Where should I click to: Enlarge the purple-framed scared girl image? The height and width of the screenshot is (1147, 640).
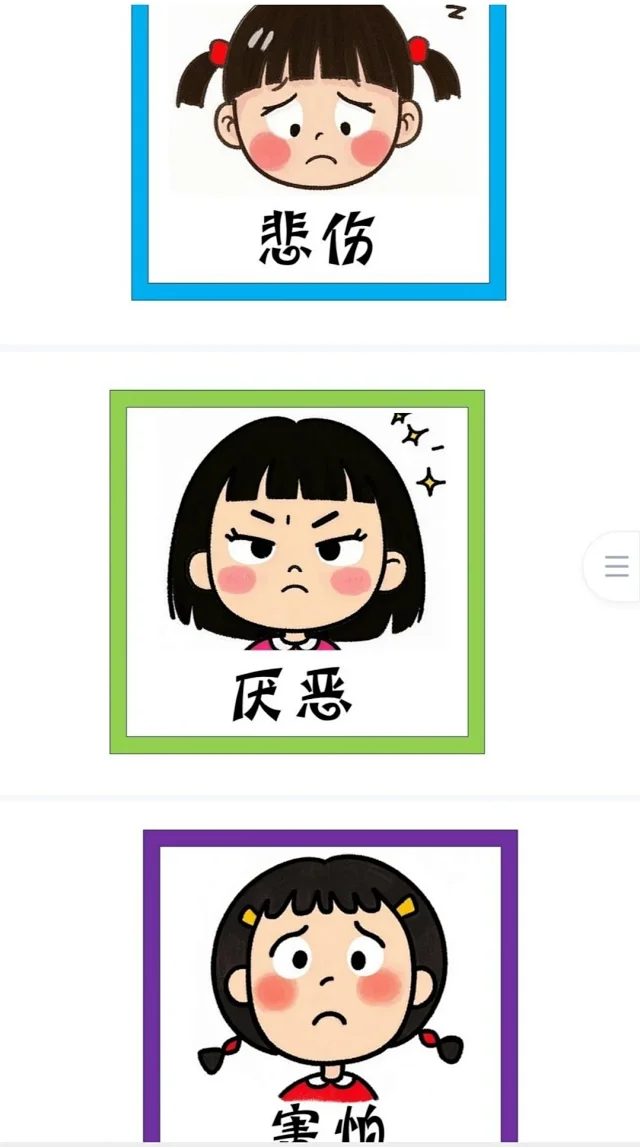(330, 985)
